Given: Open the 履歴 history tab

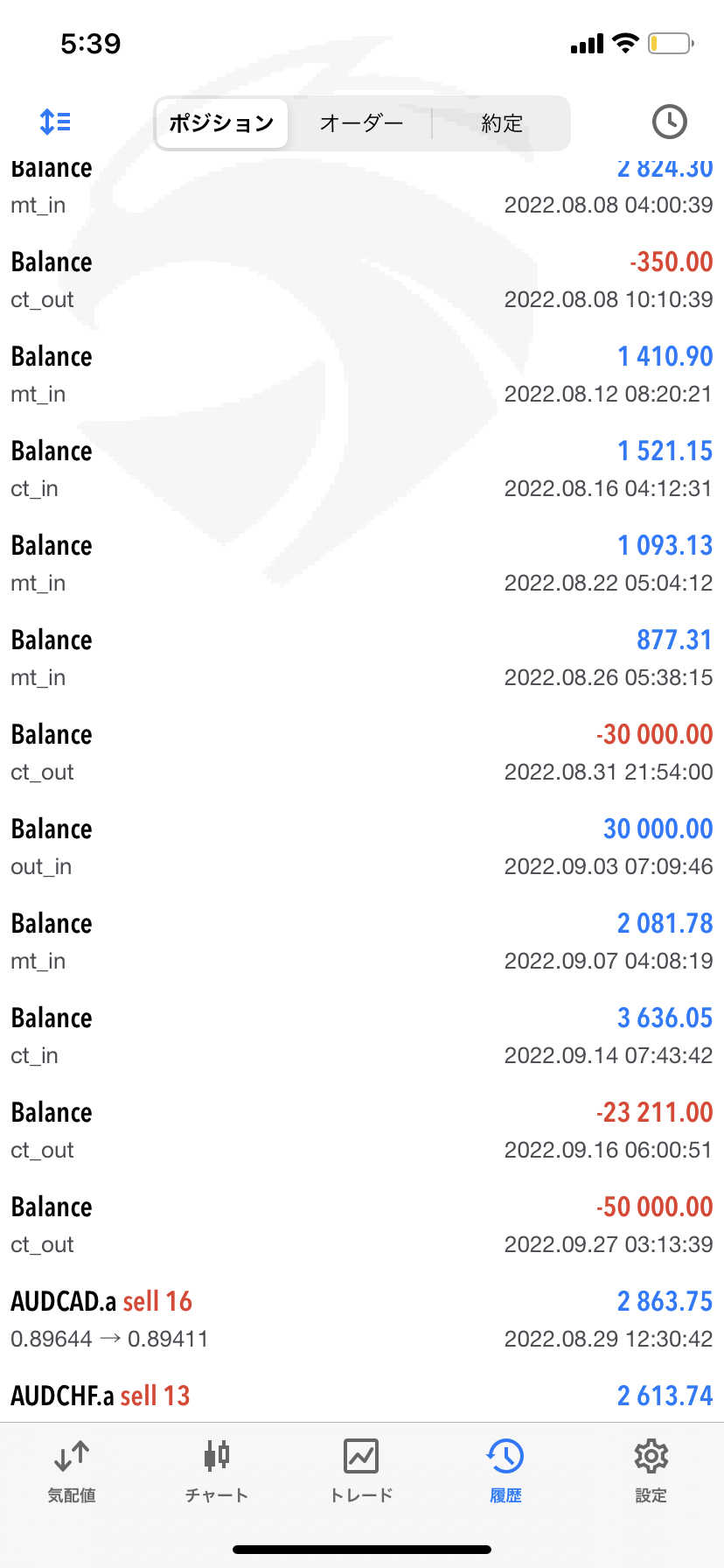Looking at the screenshot, I should click(x=505, y=1472).
